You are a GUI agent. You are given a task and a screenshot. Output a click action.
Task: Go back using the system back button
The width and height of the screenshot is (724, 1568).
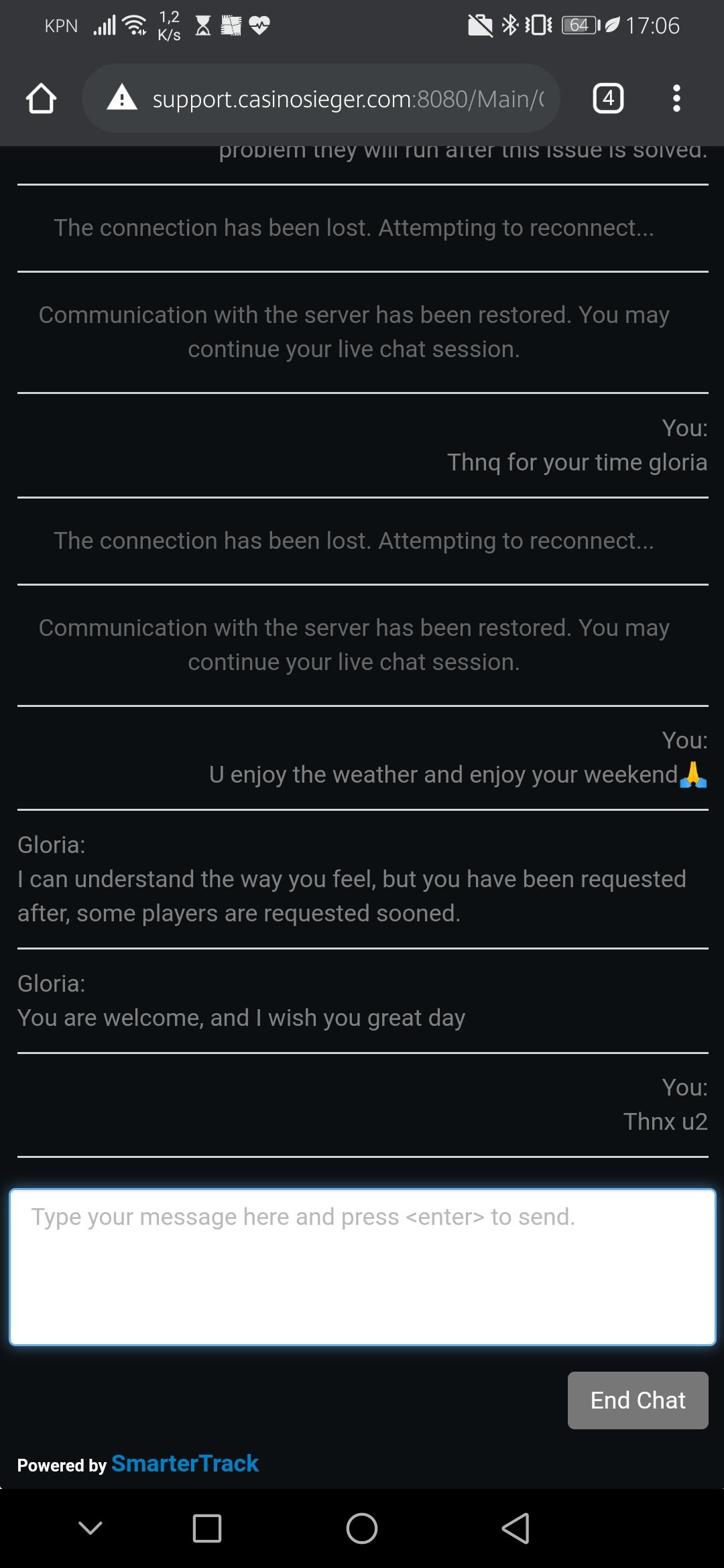(x=516, y=1528)
